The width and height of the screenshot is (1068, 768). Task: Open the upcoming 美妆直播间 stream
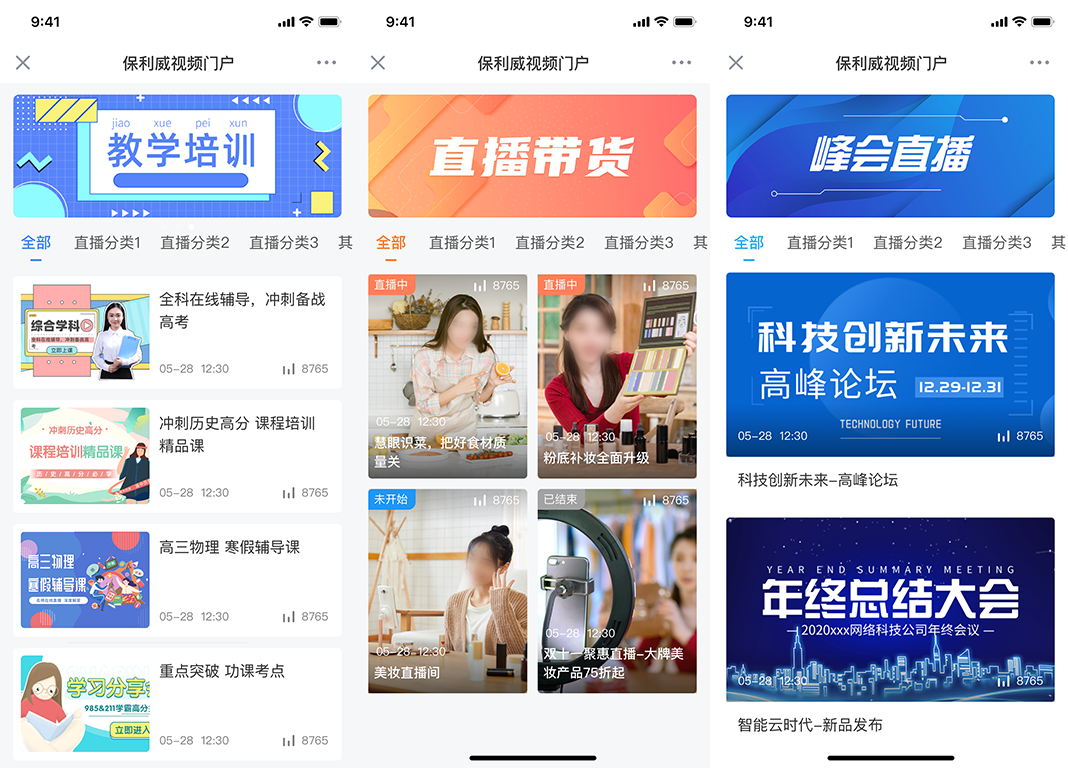447,590
